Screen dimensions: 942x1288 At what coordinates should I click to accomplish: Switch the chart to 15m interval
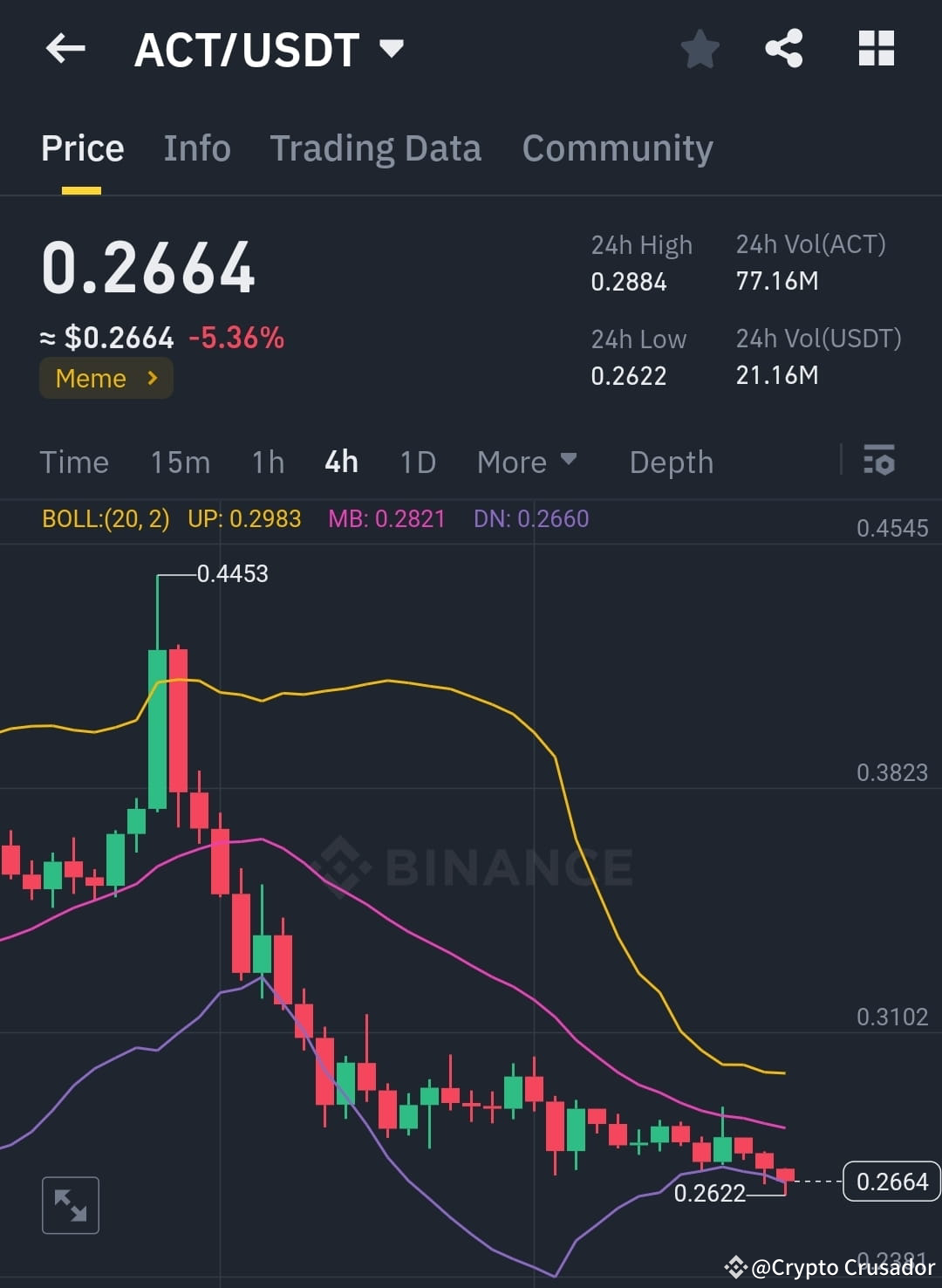pyautogui.click(x=180, y=462)
